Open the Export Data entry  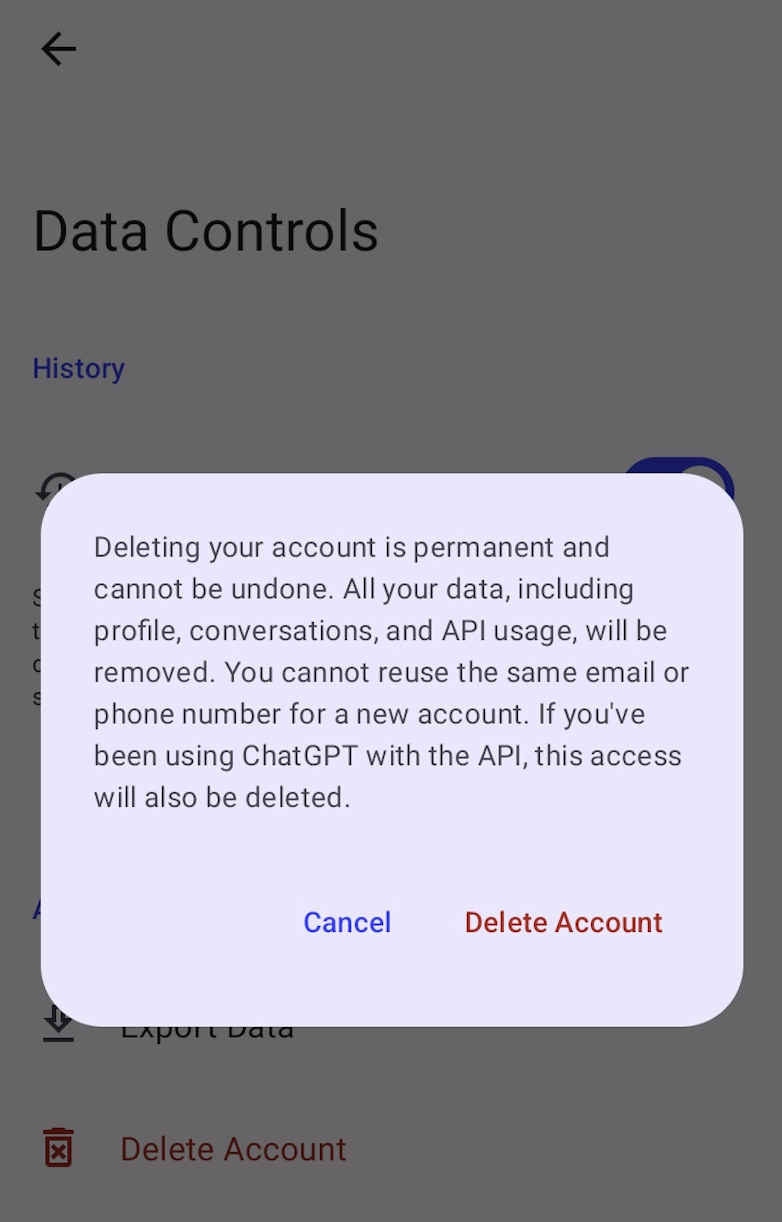pos(206,1026)
